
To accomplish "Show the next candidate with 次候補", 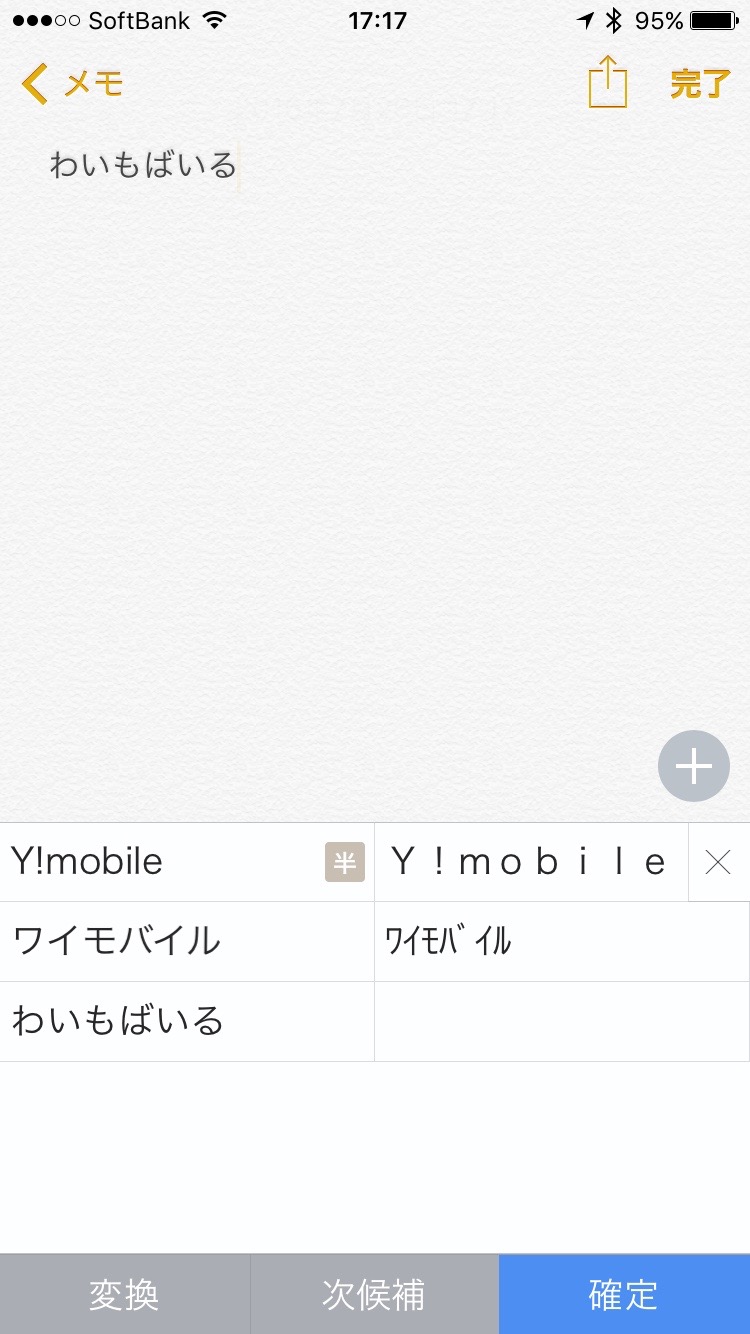I will click(x=374, y=1294).
